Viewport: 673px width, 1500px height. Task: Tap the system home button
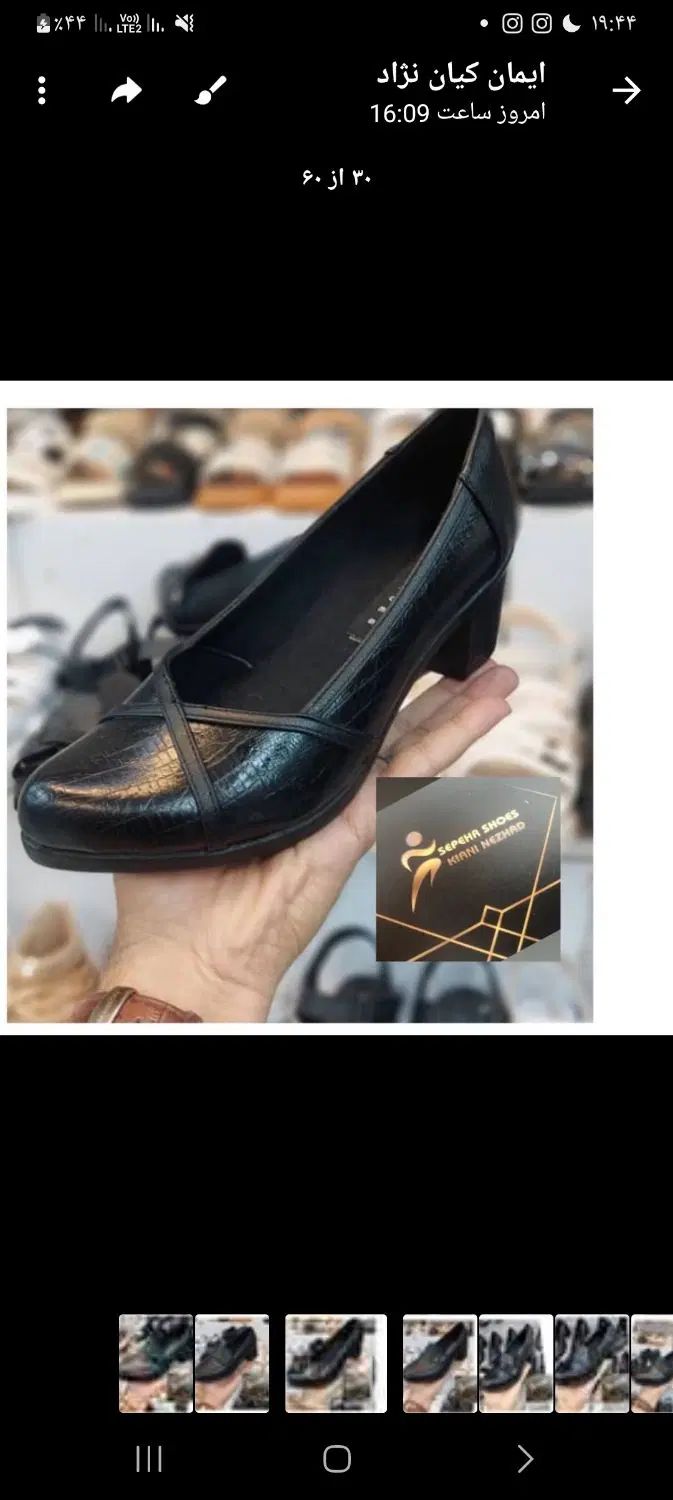(337, 1459)
